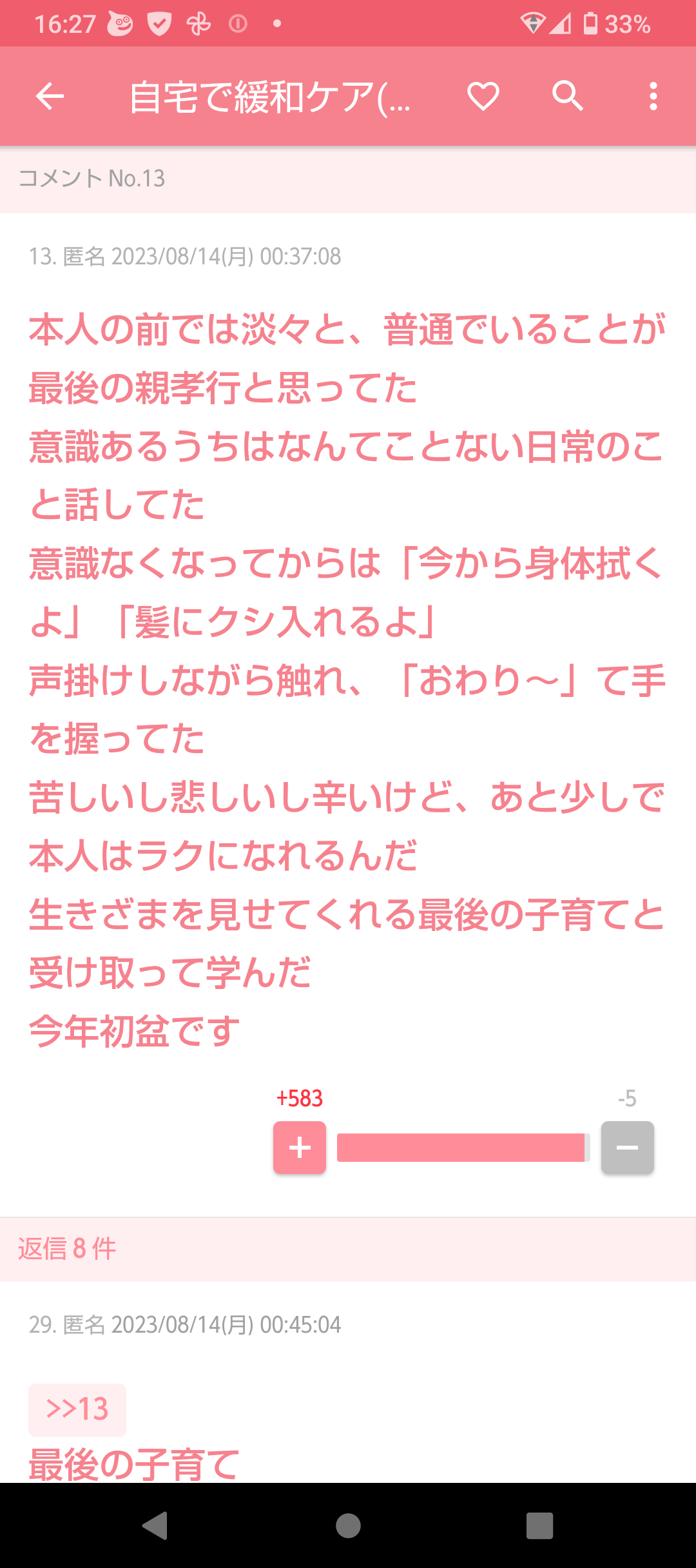This screenshot has height=1568, width=696.
Task: Open the three-dot overflow menu
Action: 653,97
